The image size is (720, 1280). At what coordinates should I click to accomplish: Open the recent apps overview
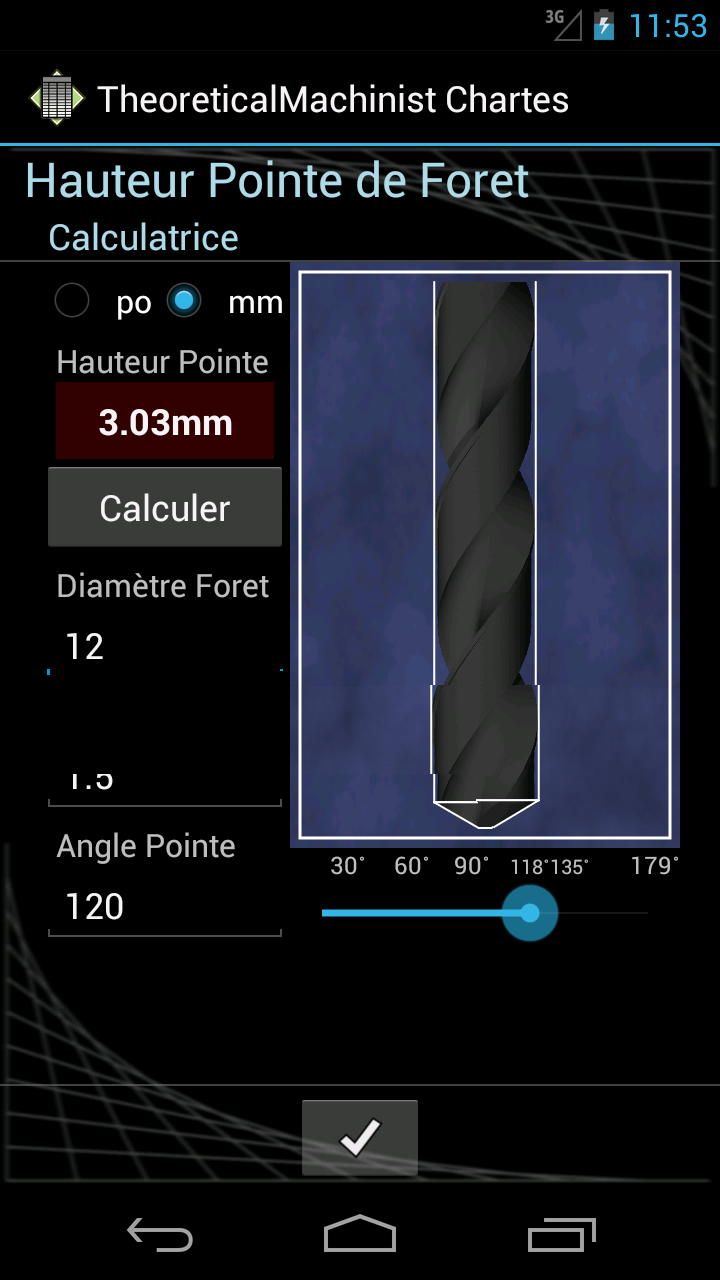pyautogui.click(x=561, y=1235)
